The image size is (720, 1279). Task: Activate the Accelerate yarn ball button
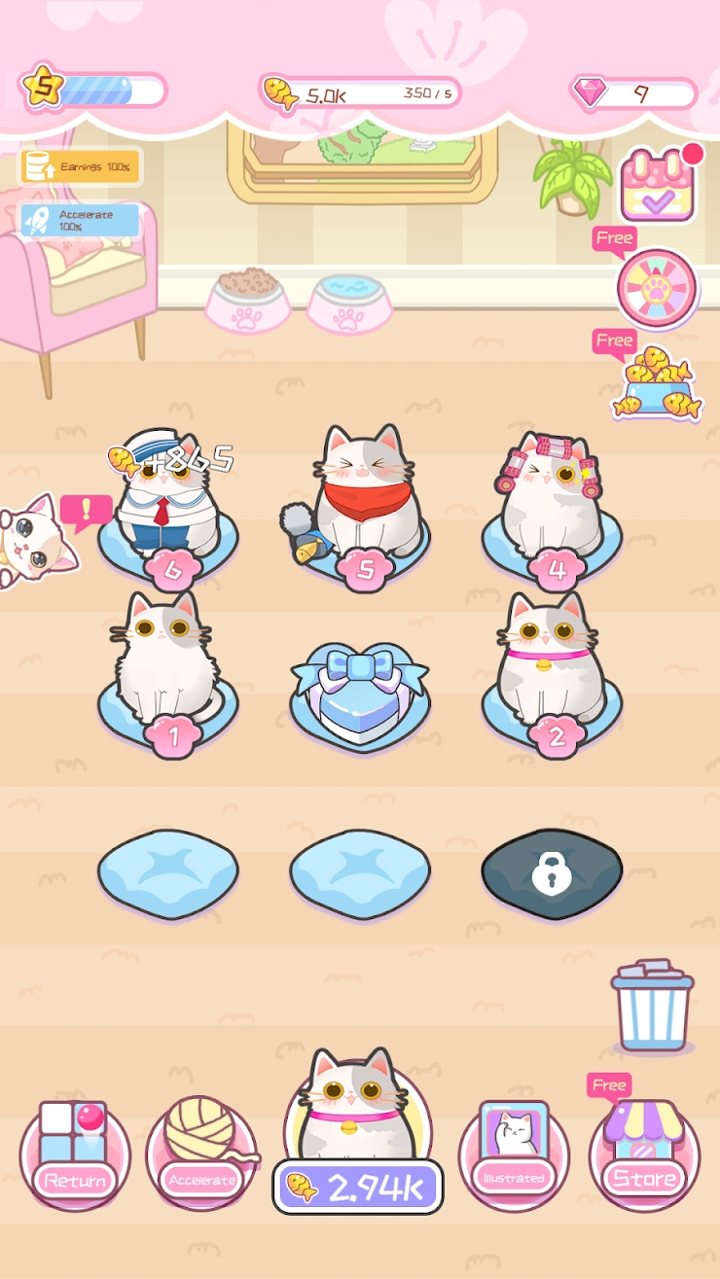(201, 1155)
